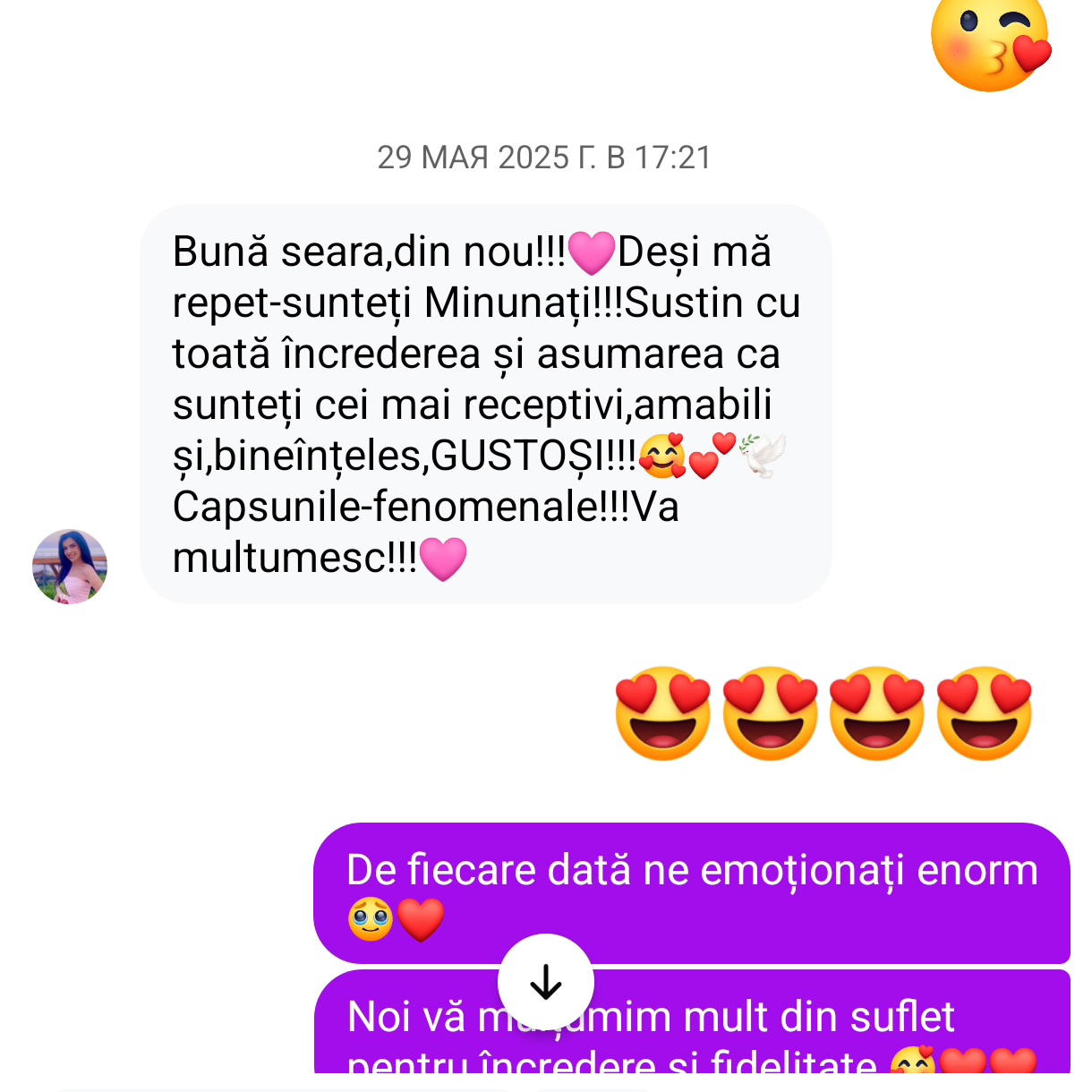Open the sender's profile picture
Viewport: 1092px width, 1092px height.
click(x=70, y=567)
